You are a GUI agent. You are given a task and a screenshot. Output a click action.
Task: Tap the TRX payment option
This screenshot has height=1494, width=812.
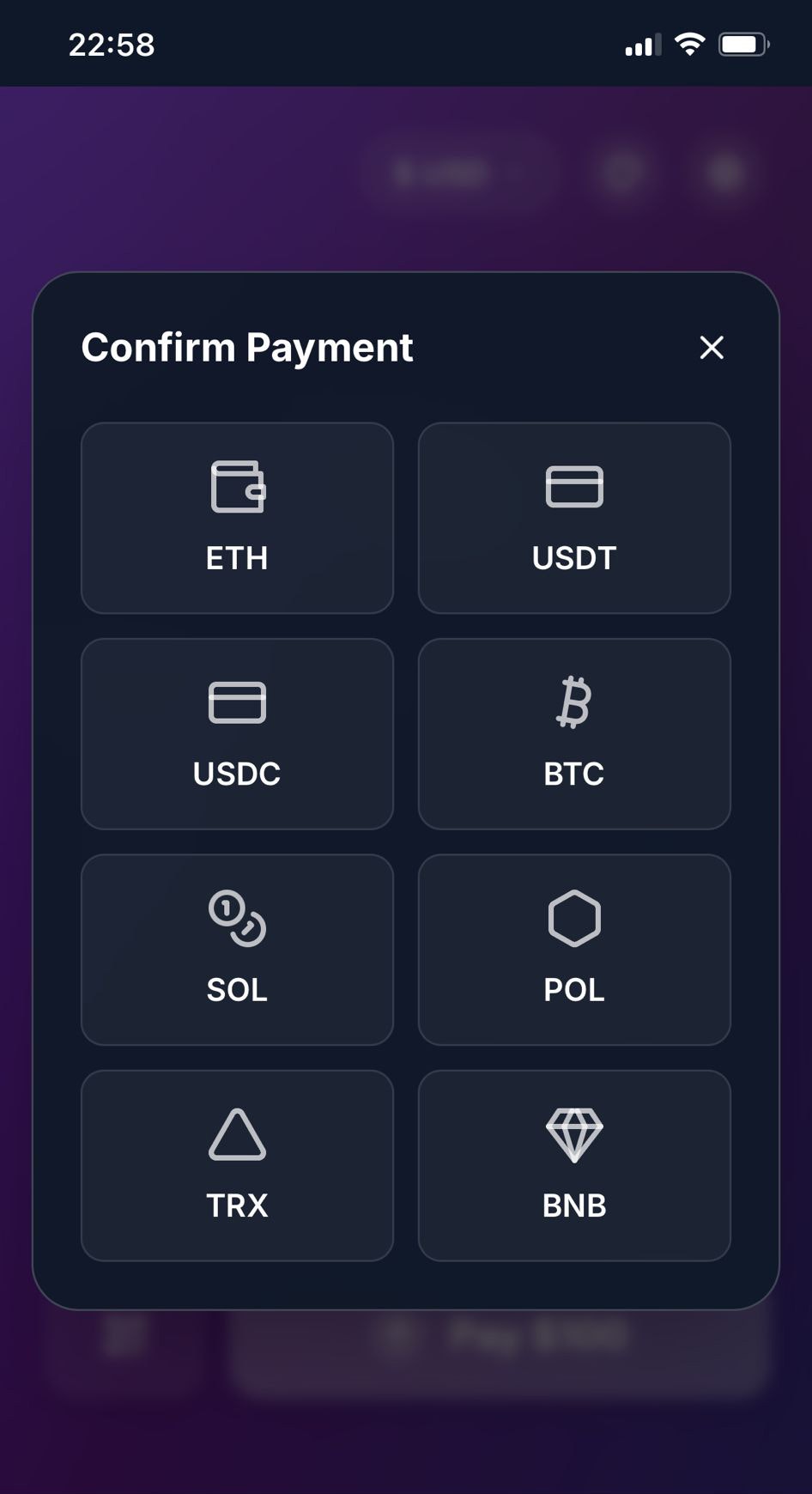(x=237, y=1165)
